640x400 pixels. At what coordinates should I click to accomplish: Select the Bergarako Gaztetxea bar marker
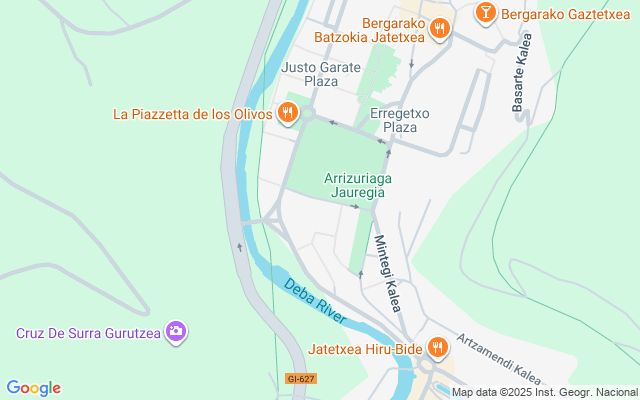pyautogui.click(x=485, y=14)
